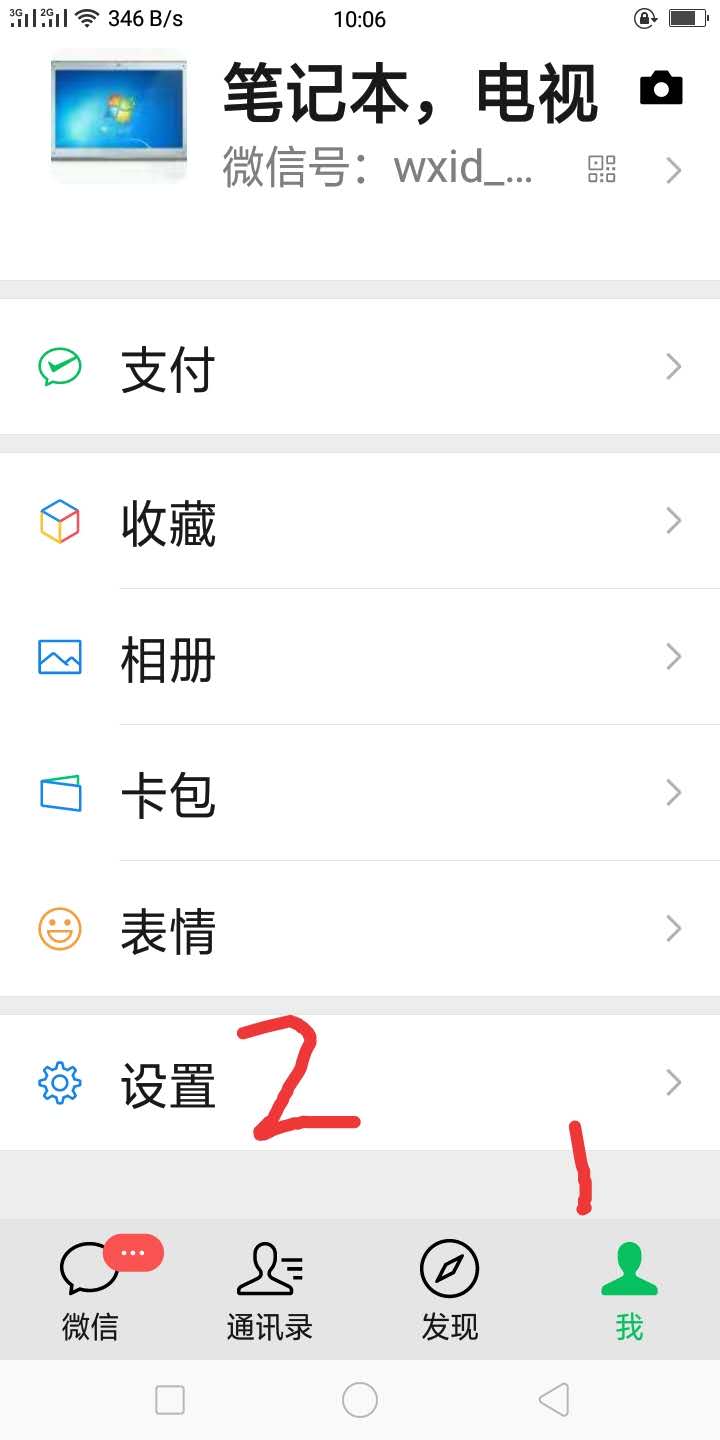Expand the 设置 row chevron

(x=672, y=1082)
